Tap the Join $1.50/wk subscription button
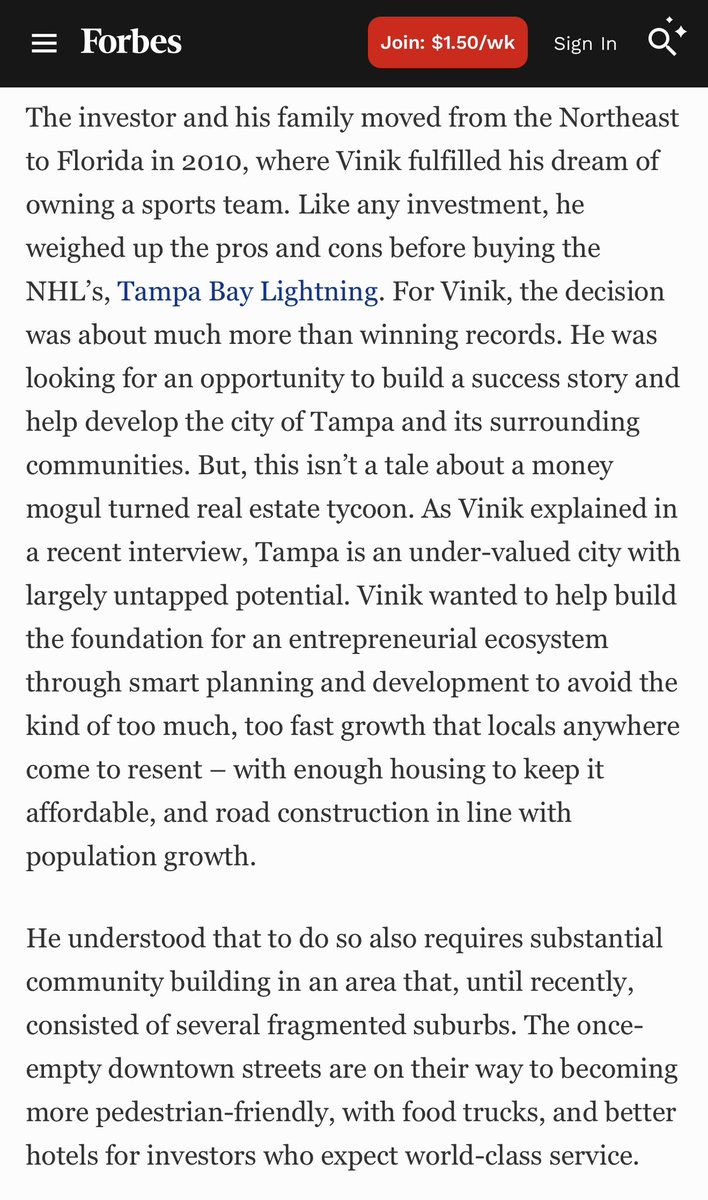Screen dimensions: 708x1200 click(447, 42)
